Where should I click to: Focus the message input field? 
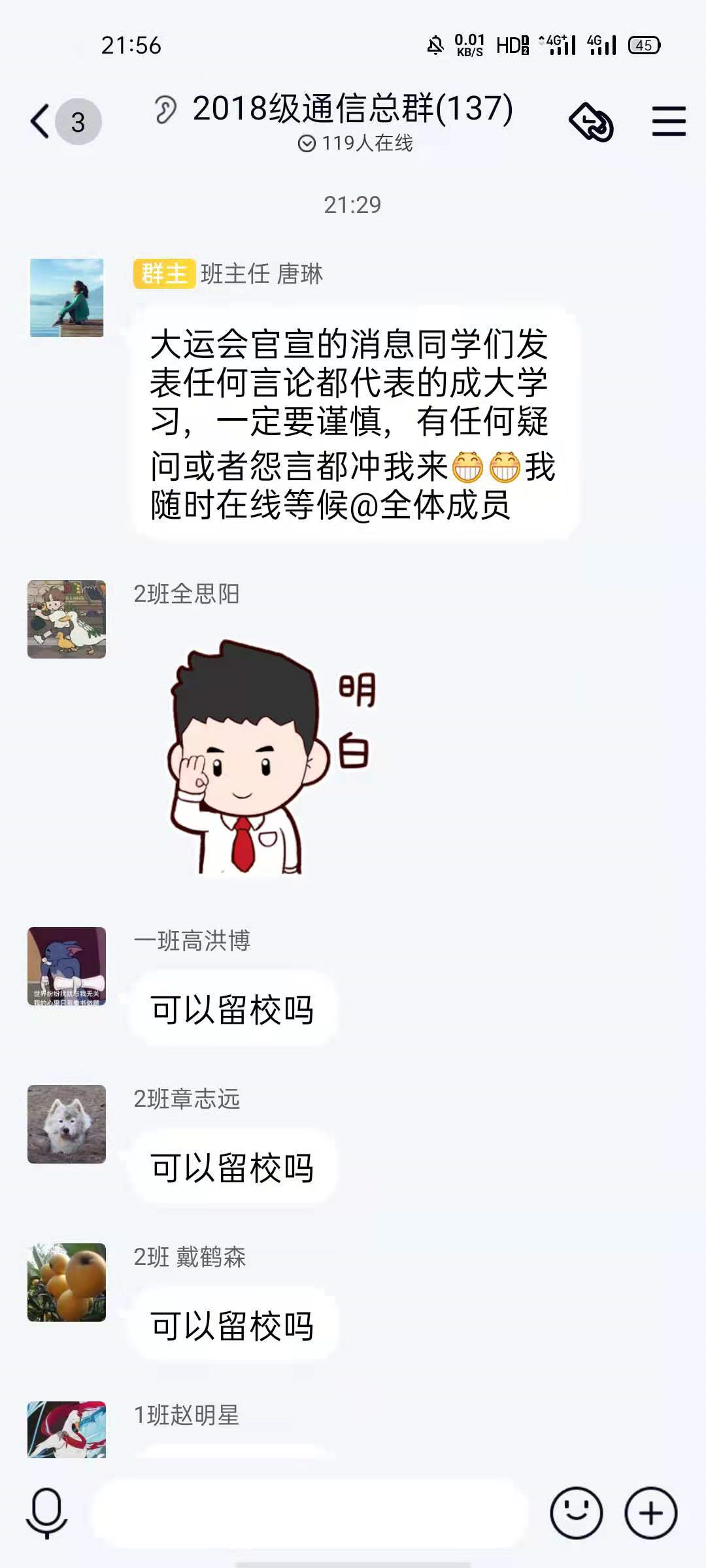[x=311, y=1513]
